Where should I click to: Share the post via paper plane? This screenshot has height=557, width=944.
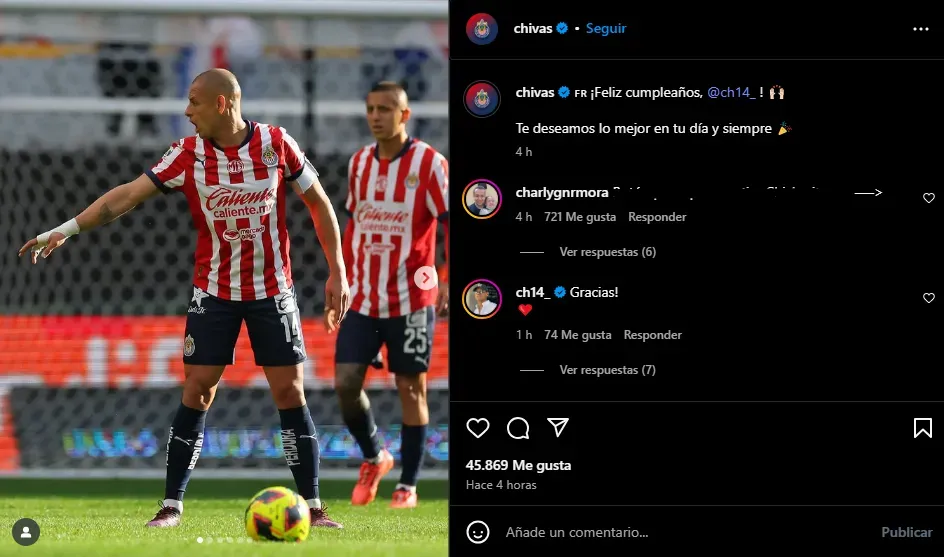point(558,428)
